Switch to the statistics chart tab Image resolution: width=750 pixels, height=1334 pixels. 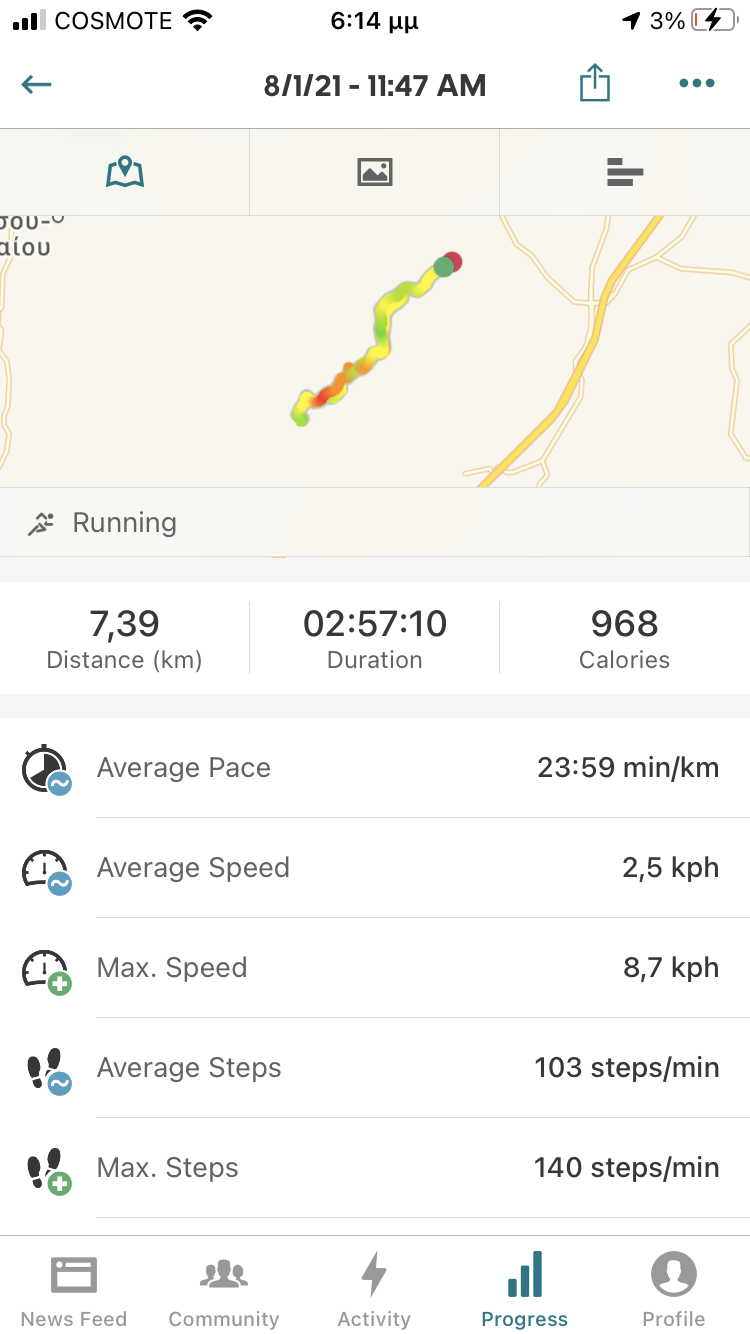(625, 172)
